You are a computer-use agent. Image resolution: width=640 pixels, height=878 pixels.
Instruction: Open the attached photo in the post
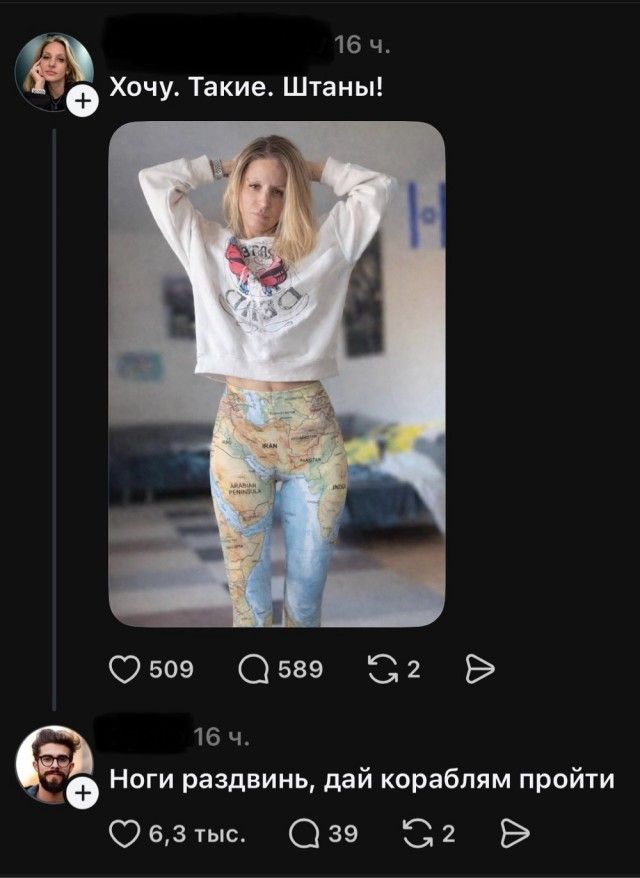click(276, 374)
